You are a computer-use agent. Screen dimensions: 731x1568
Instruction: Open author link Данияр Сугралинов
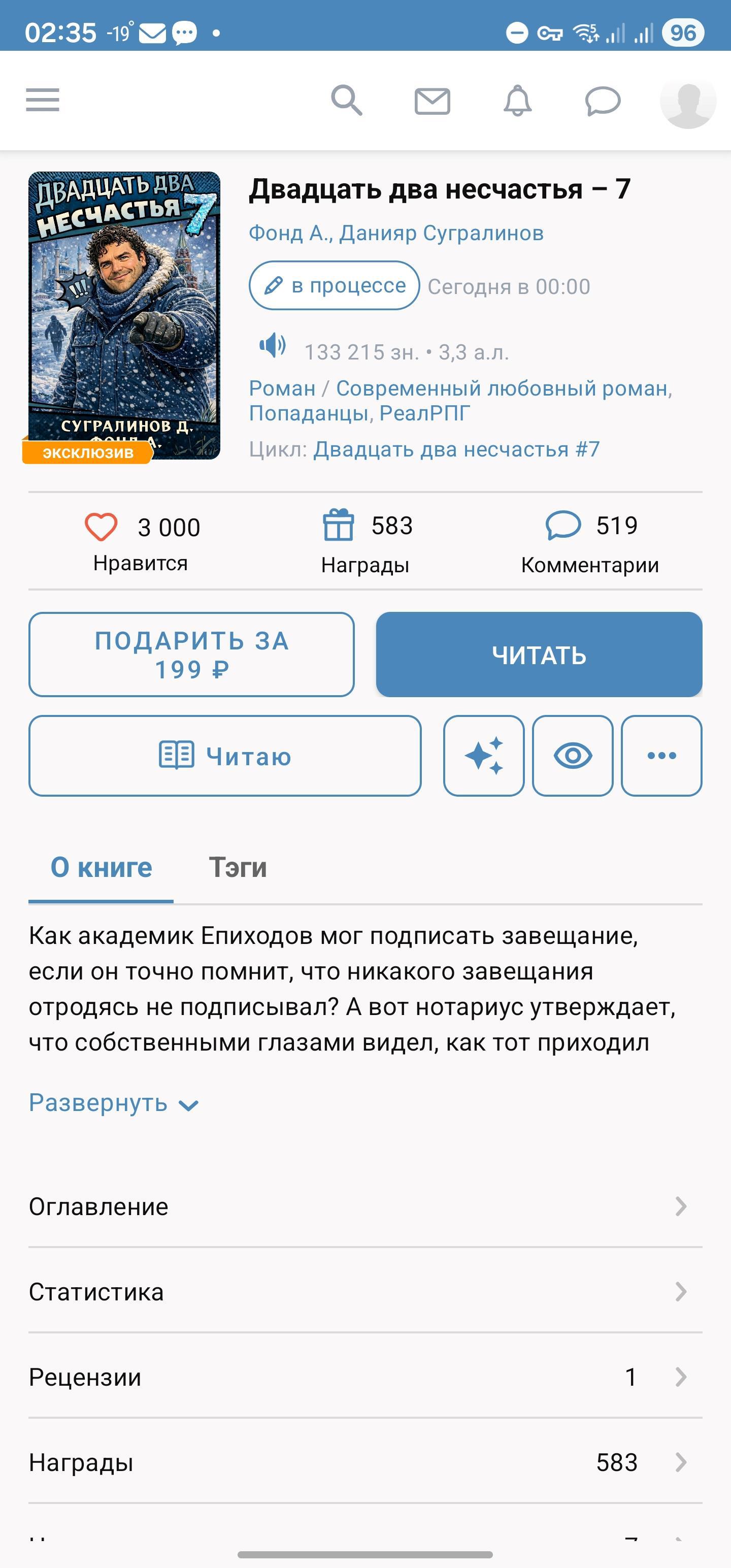point(441,233)
